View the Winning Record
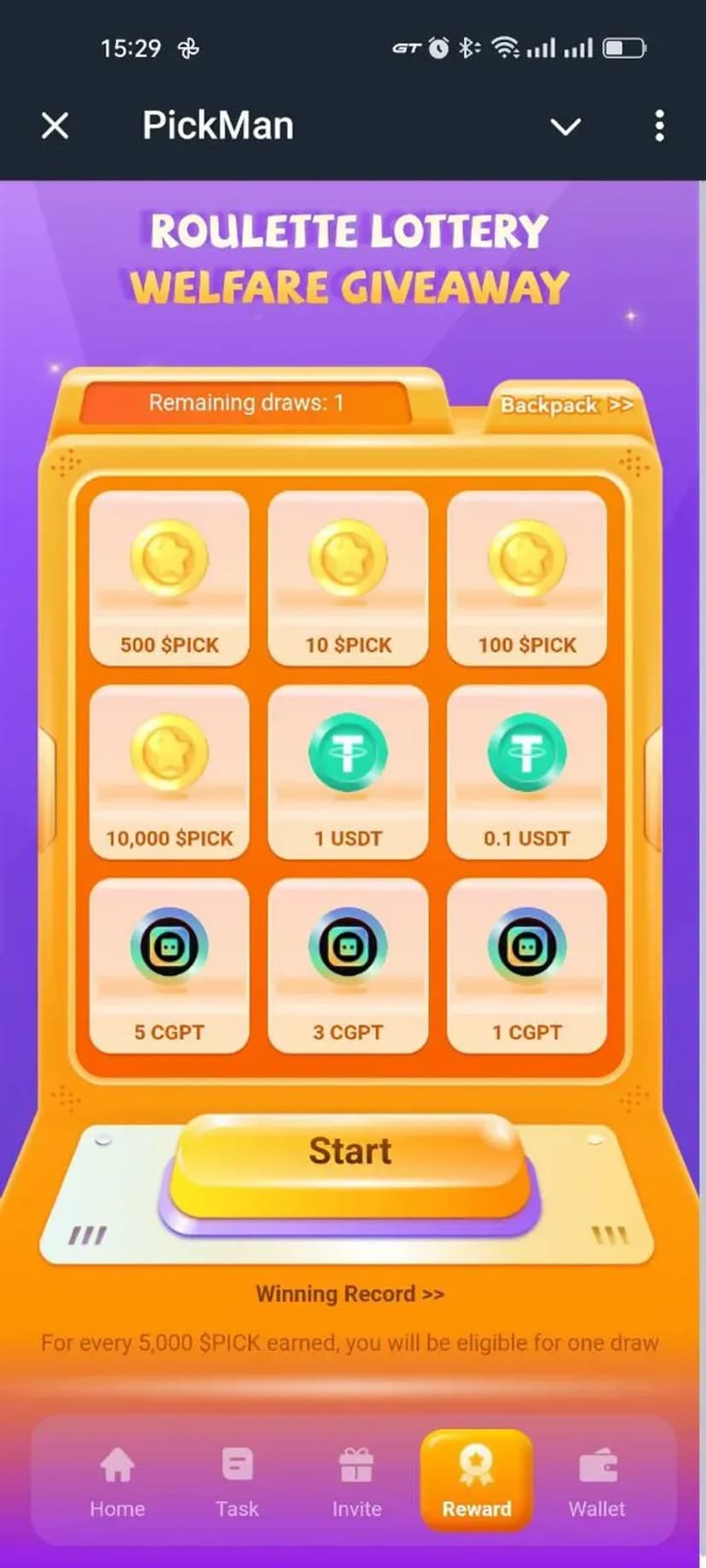706x1568 pixels. click(x=350, y=1294)
